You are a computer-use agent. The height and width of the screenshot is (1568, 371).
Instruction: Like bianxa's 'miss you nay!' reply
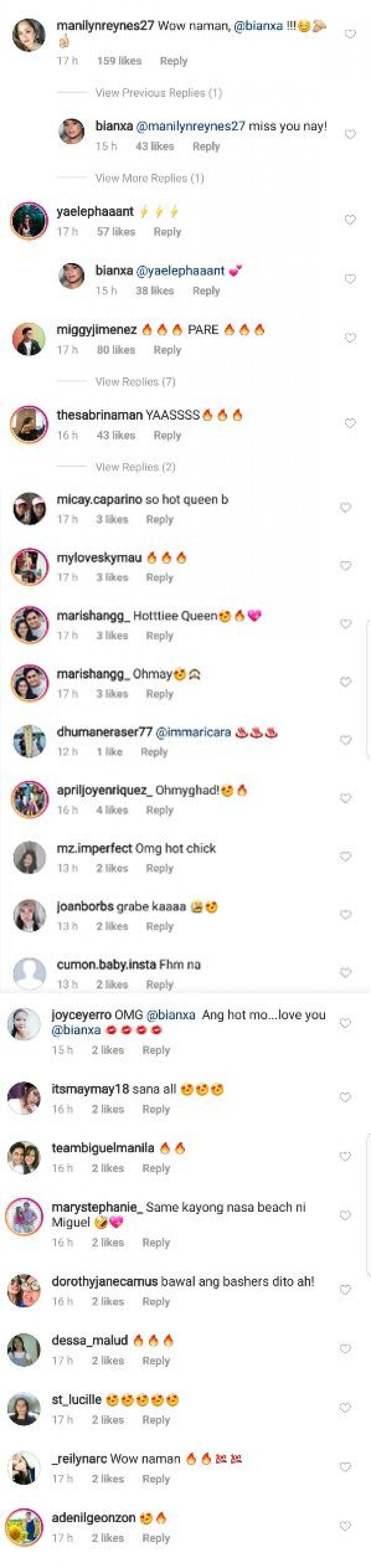[x=350, y=134]
